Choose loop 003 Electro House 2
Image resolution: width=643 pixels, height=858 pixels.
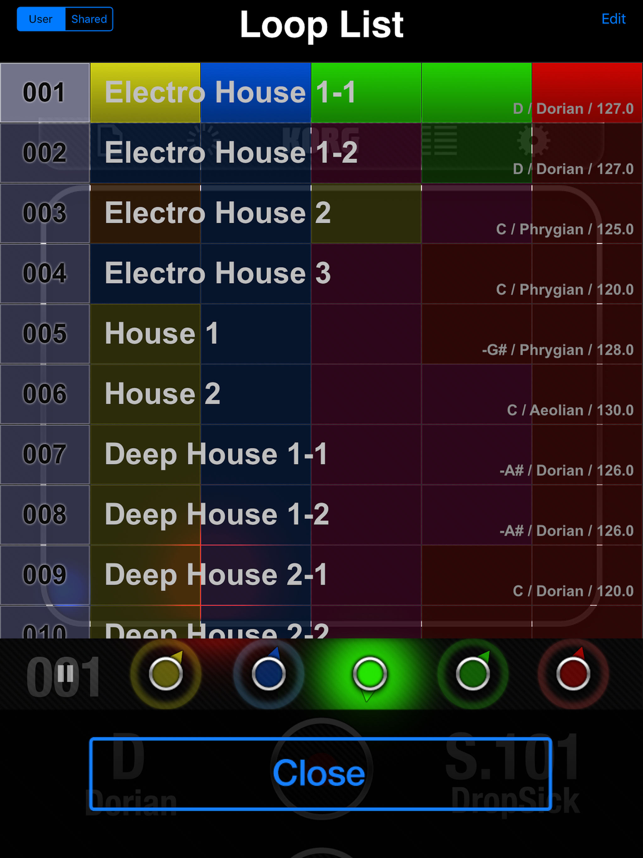[321, 213]
